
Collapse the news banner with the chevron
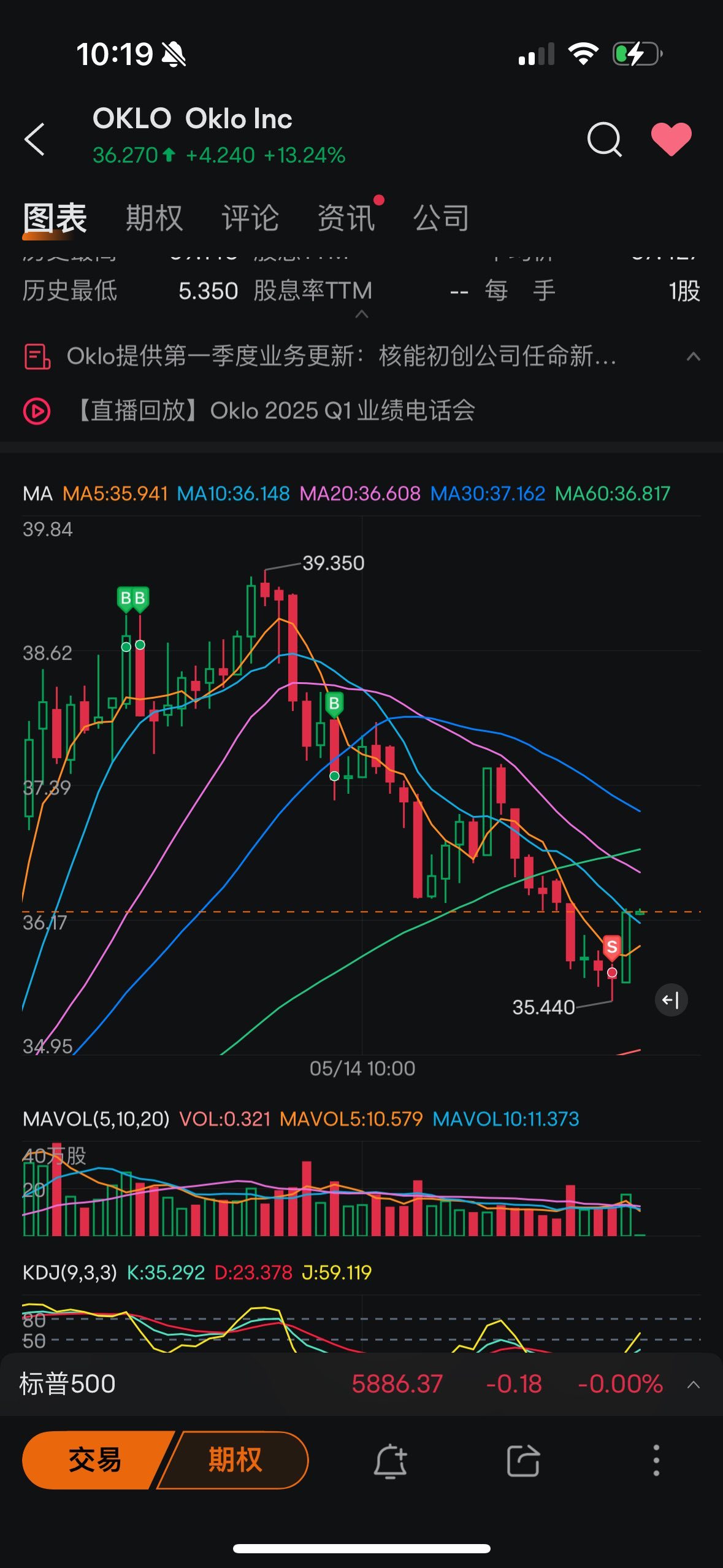[694, 356]
